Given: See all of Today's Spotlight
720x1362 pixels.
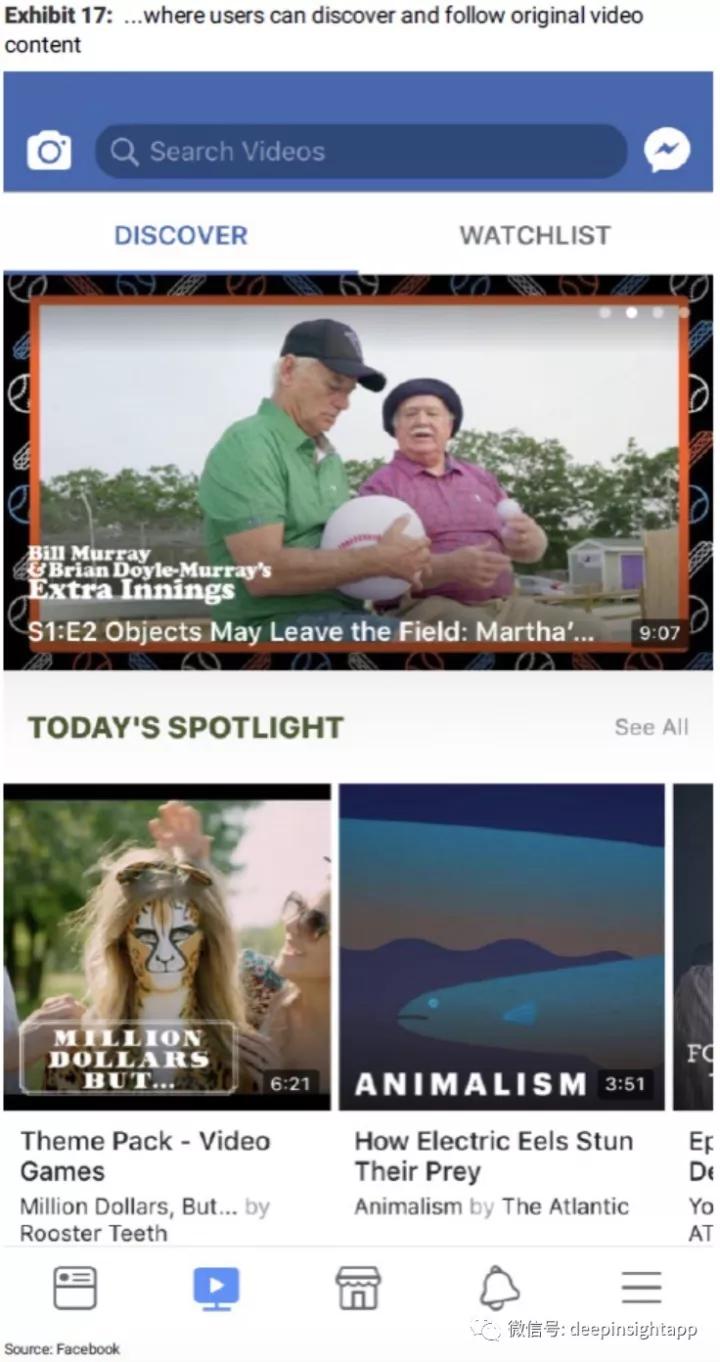Looking at the screenshot, I should pos(651,727).
